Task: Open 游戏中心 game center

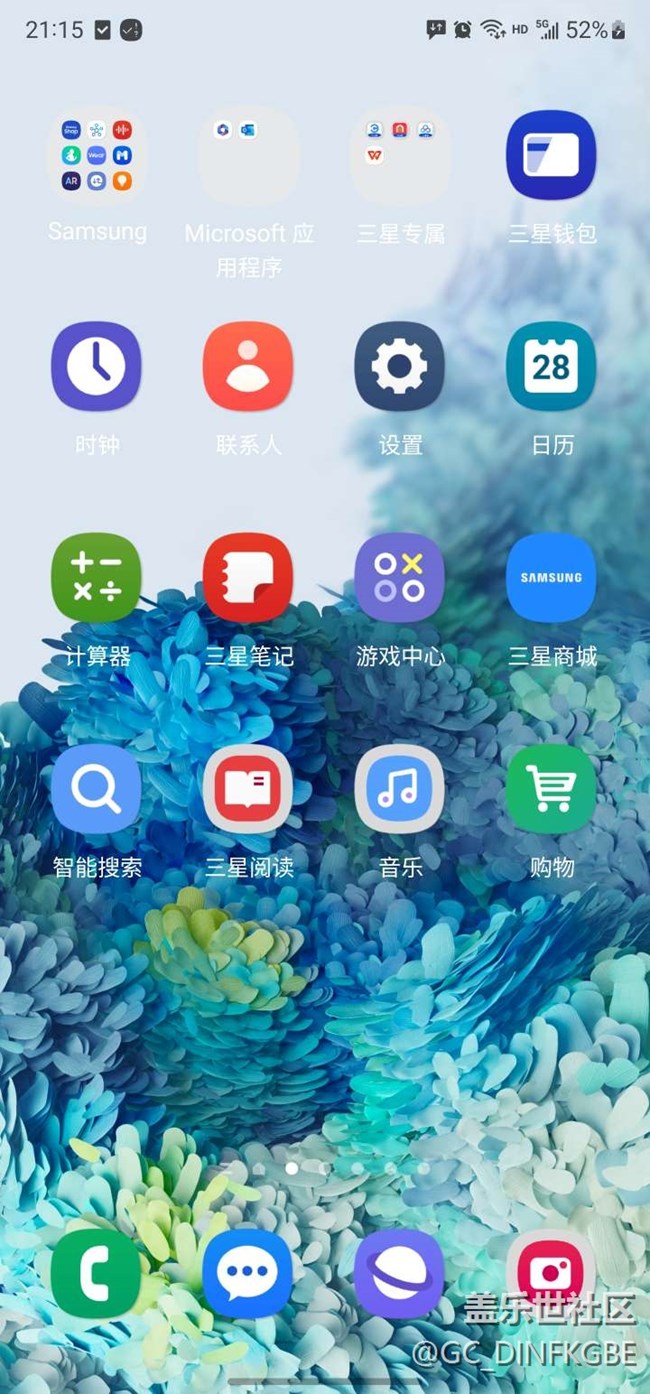Action: coord(400,577)
